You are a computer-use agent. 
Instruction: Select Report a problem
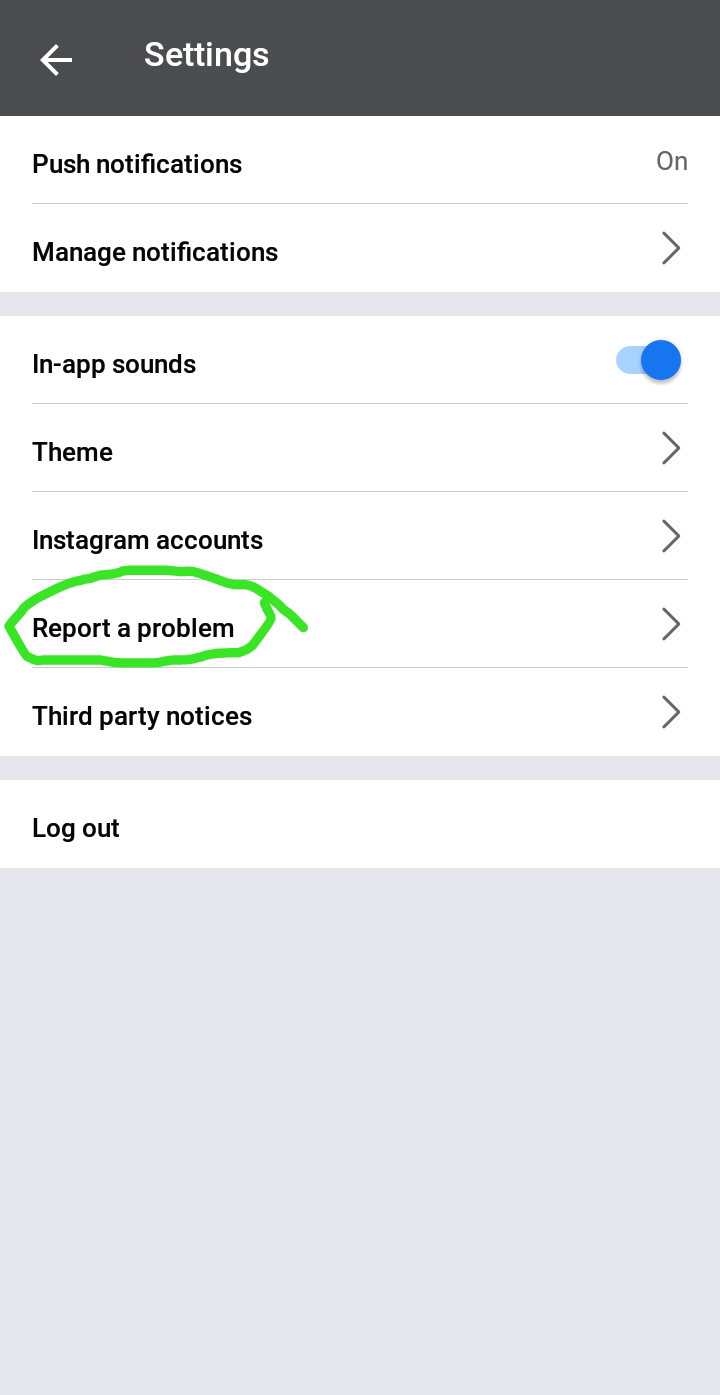pyautogui.click(x=360, y=627)
